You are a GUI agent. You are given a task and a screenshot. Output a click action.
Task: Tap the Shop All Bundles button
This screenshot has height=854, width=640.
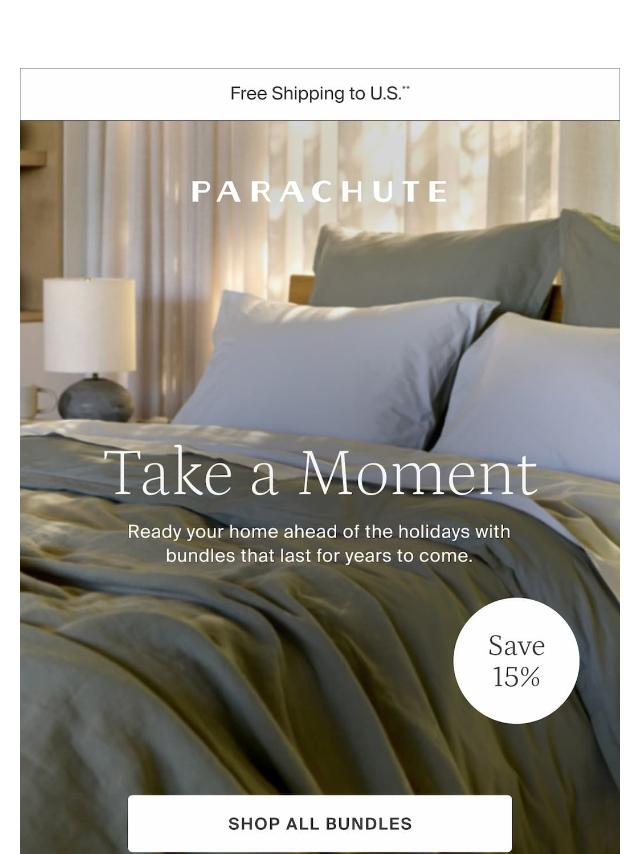click(320, 823)
